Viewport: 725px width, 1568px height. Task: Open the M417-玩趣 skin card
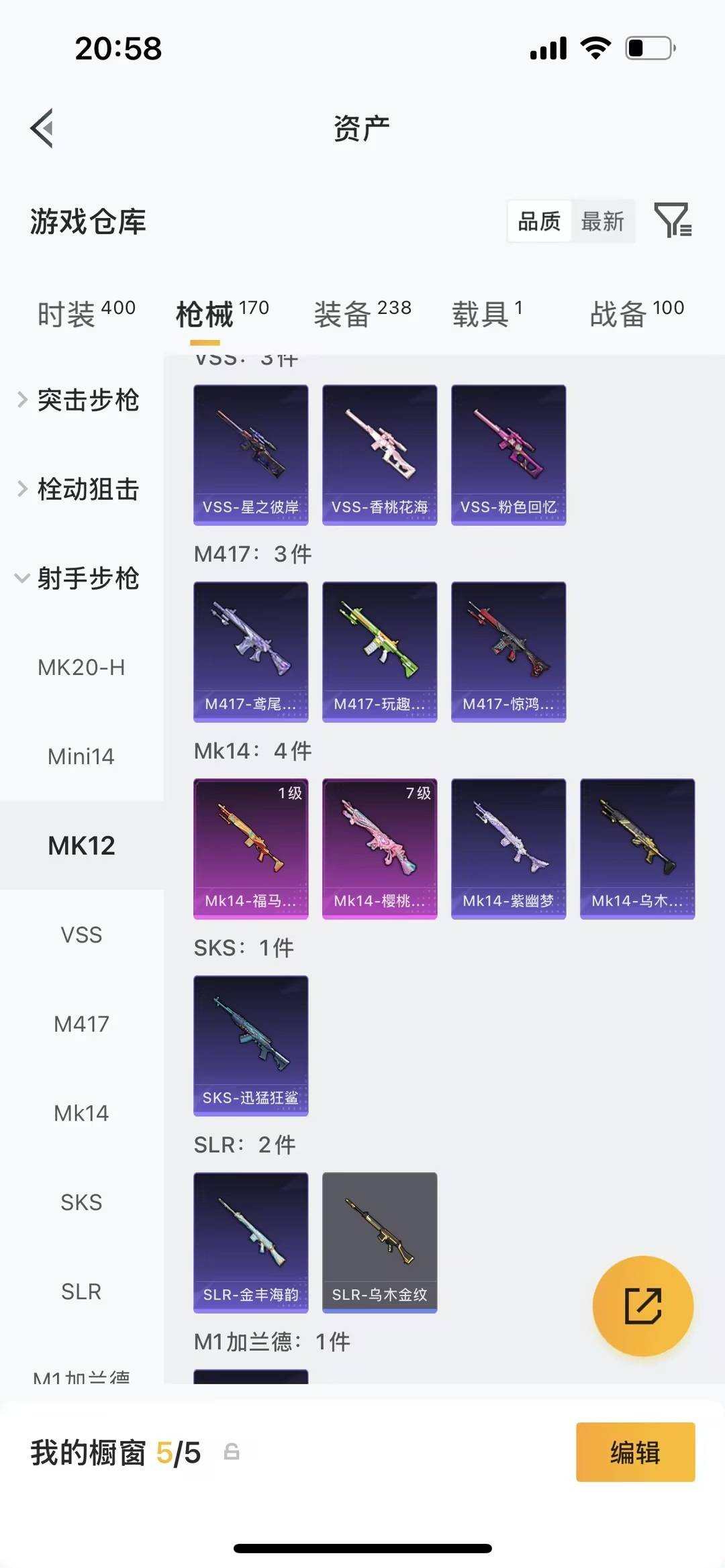379,651
